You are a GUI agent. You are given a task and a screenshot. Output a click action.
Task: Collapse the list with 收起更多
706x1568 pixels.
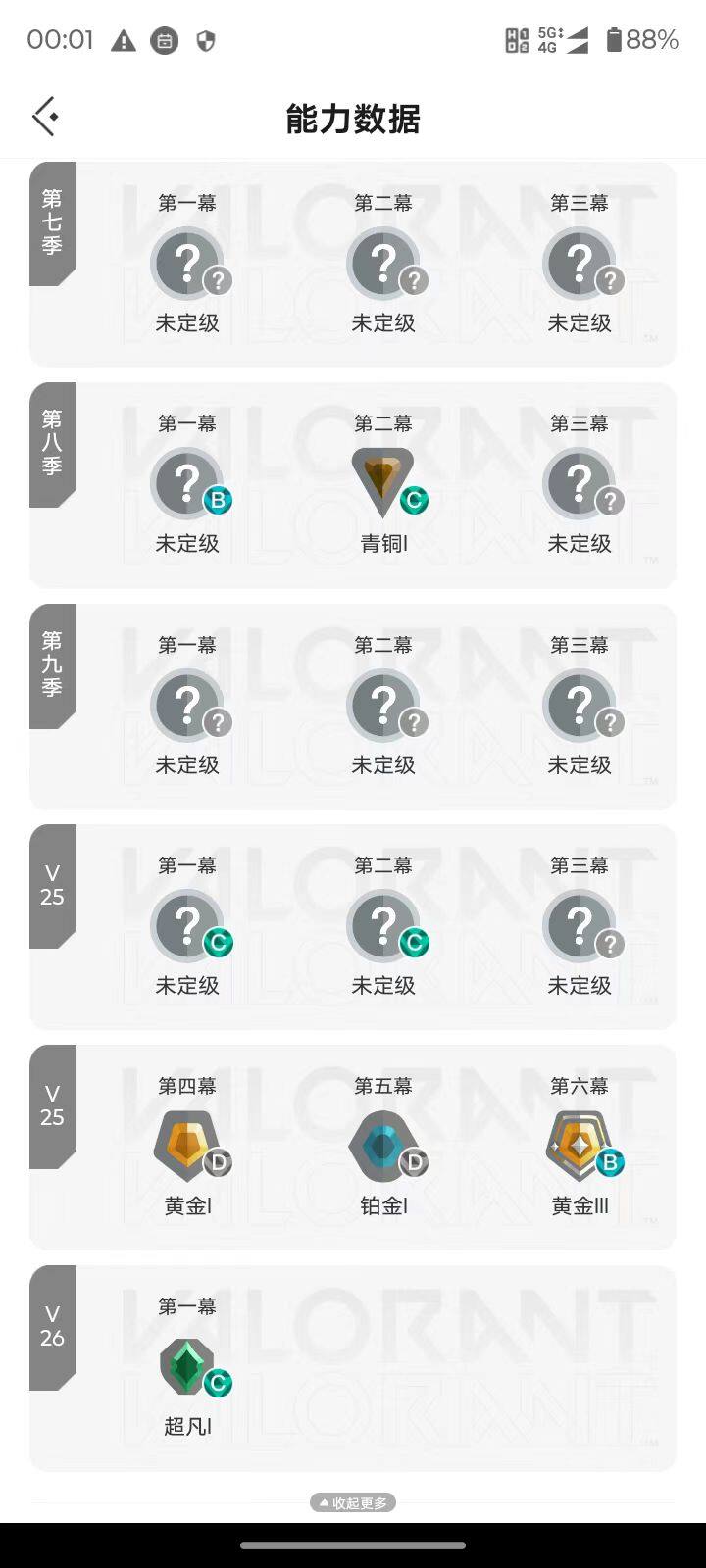pyautogui.click(x=352, y=1502)
